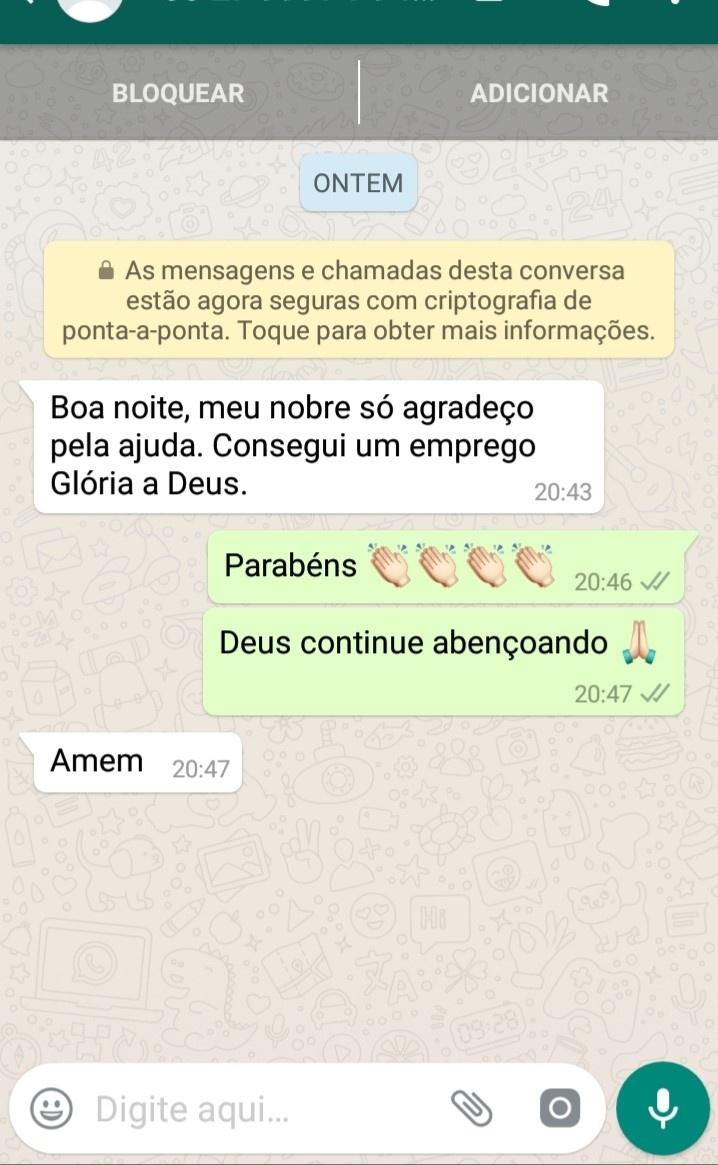This screenshot has width=718, height=1165.
Task: Start a voice message with the microphone
Action: (x=663, y=1108)
